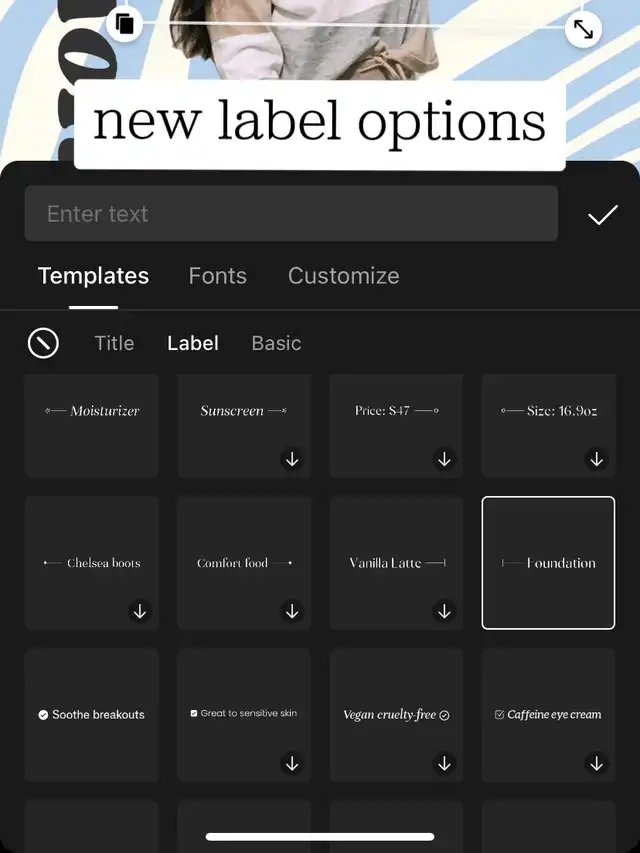Viewport: 640px width, 853px height.
Task: Open the Customize tab
Action: (343, 276)
